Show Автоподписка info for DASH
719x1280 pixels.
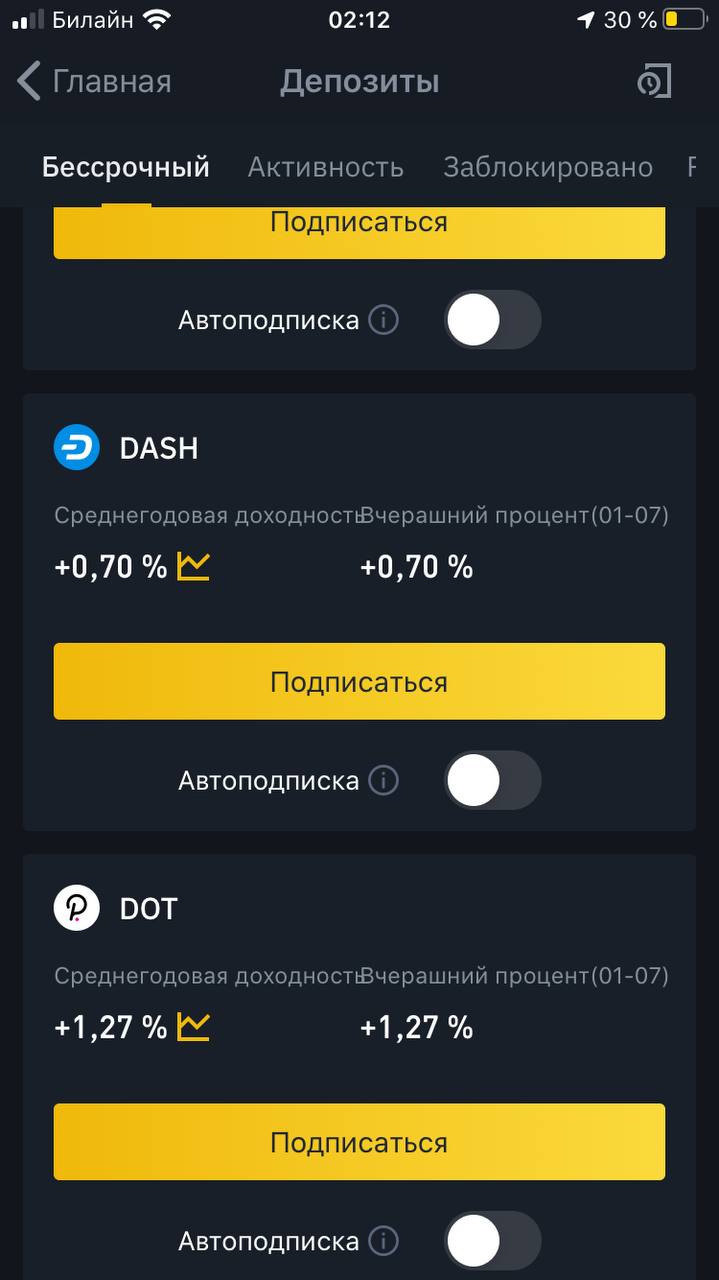point(383,780)
